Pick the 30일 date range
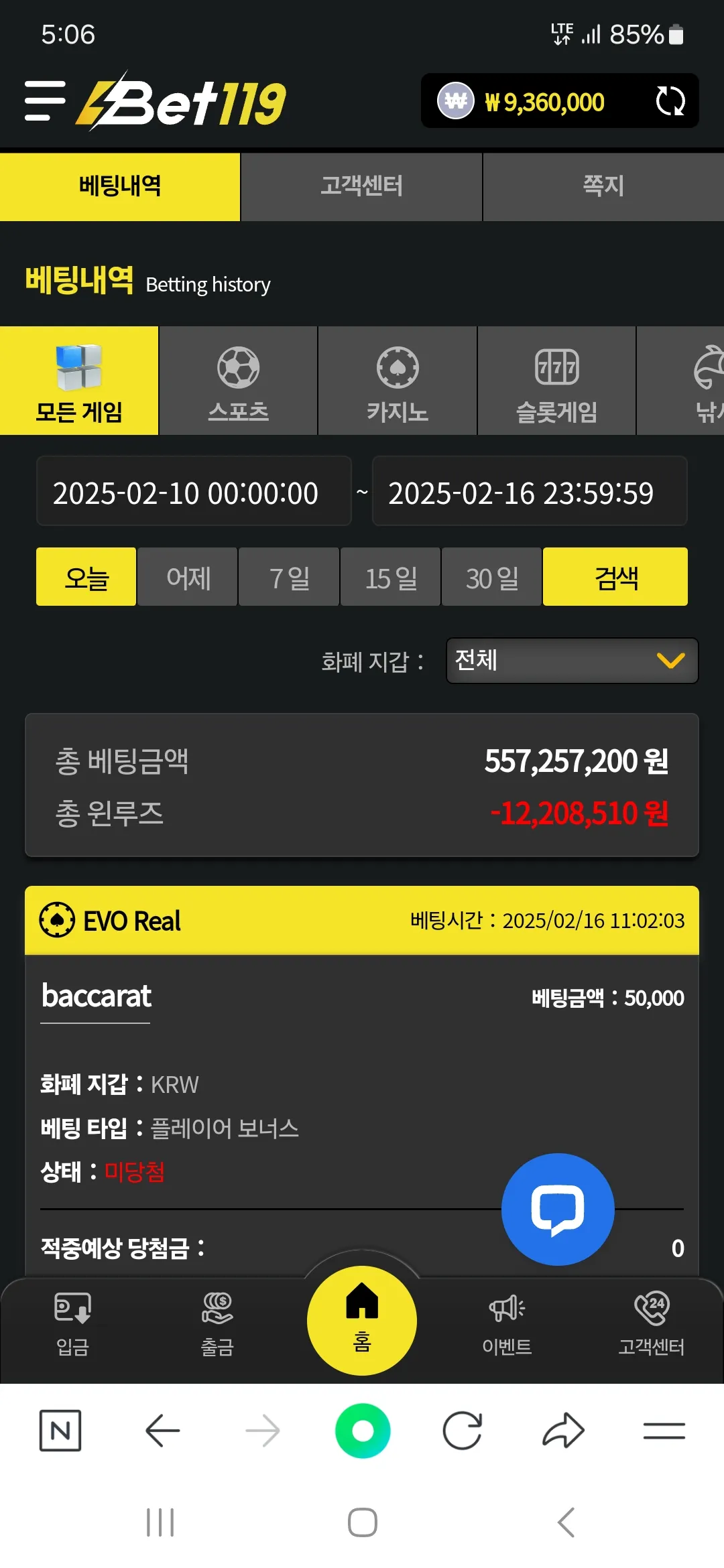The width and height of the screenshot is (724, 1568). pos(492,577)
